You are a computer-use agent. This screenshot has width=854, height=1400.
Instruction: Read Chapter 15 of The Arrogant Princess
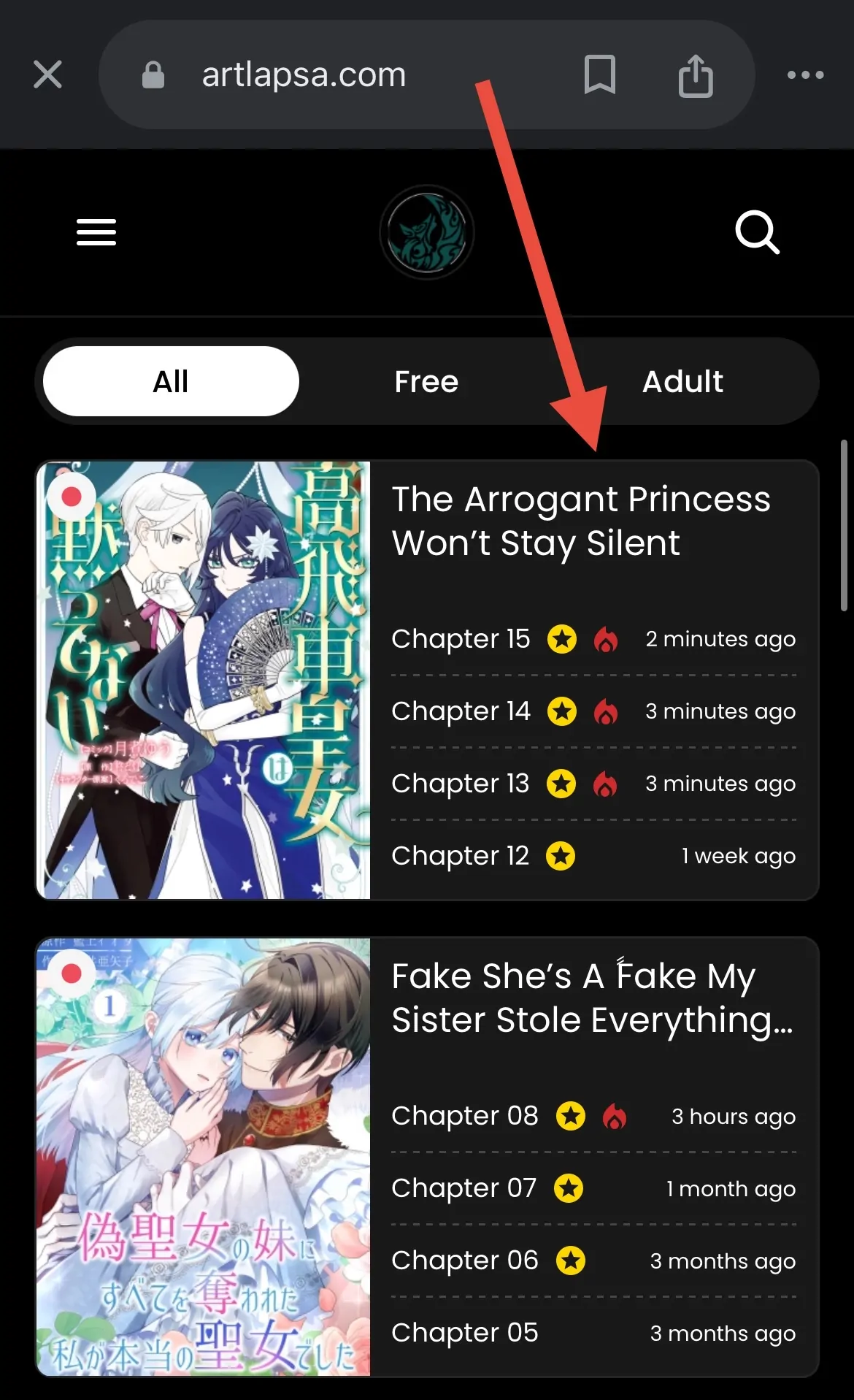coord(461,639)
